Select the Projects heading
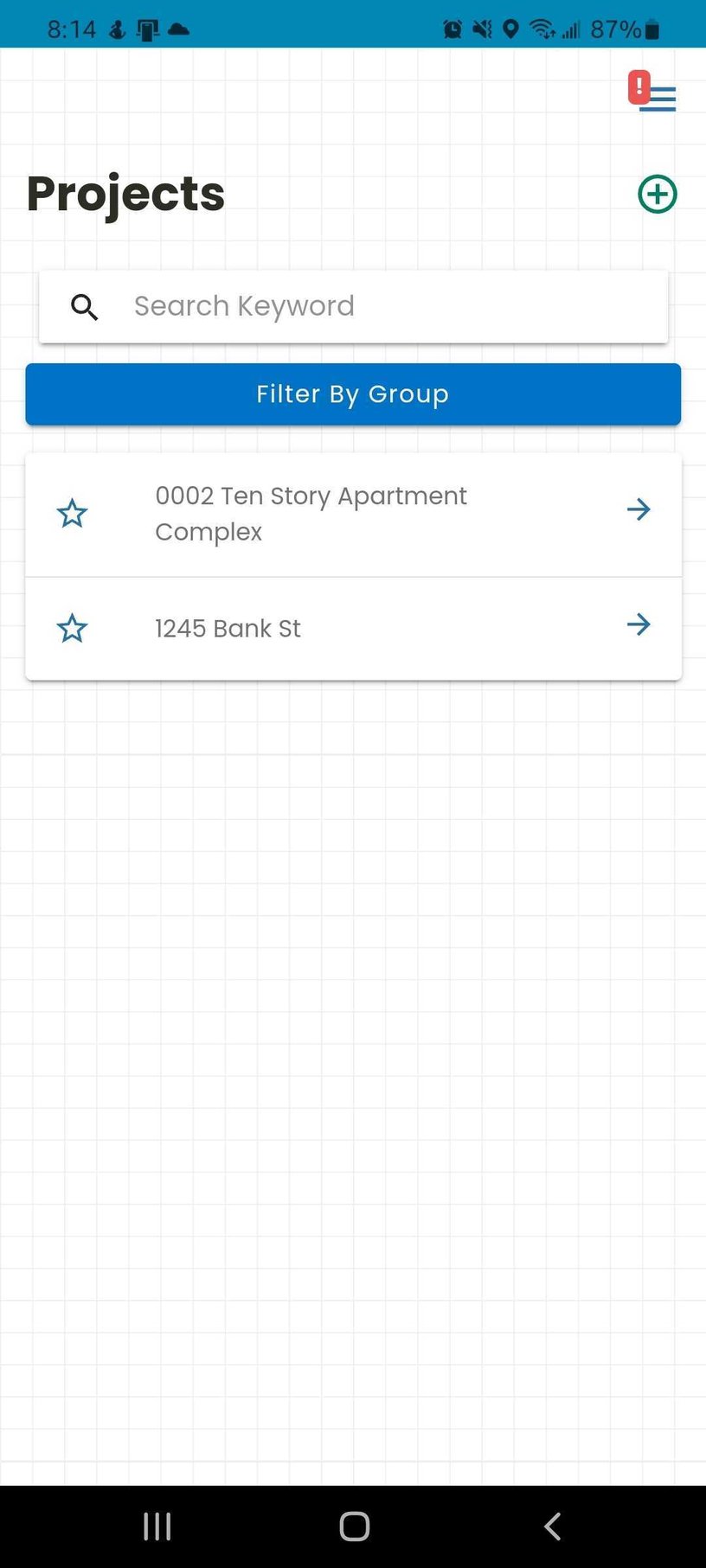This screenshot has width=706, height=1568. (125, 194)
